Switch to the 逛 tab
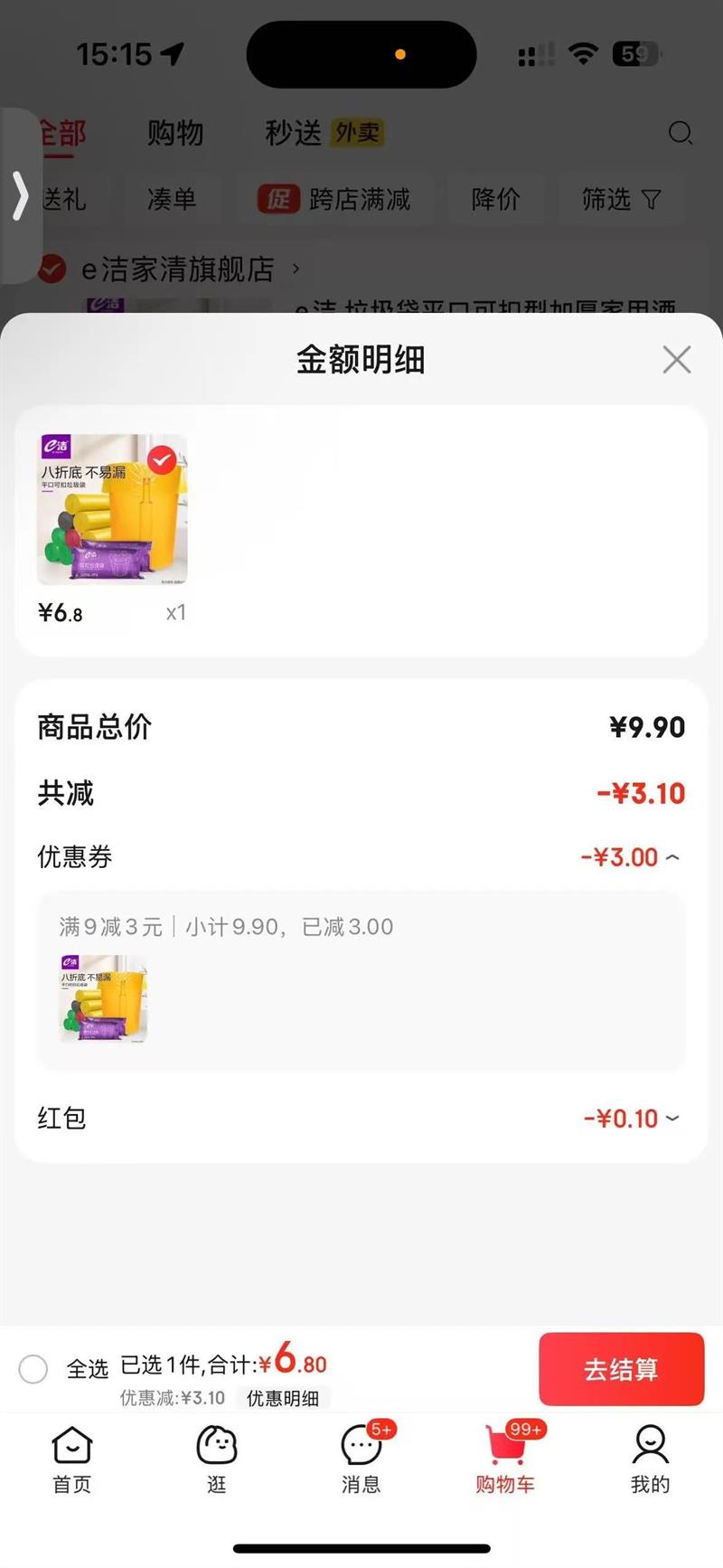This screenshot has height=1568, width=723. [x=217, y=1458]
